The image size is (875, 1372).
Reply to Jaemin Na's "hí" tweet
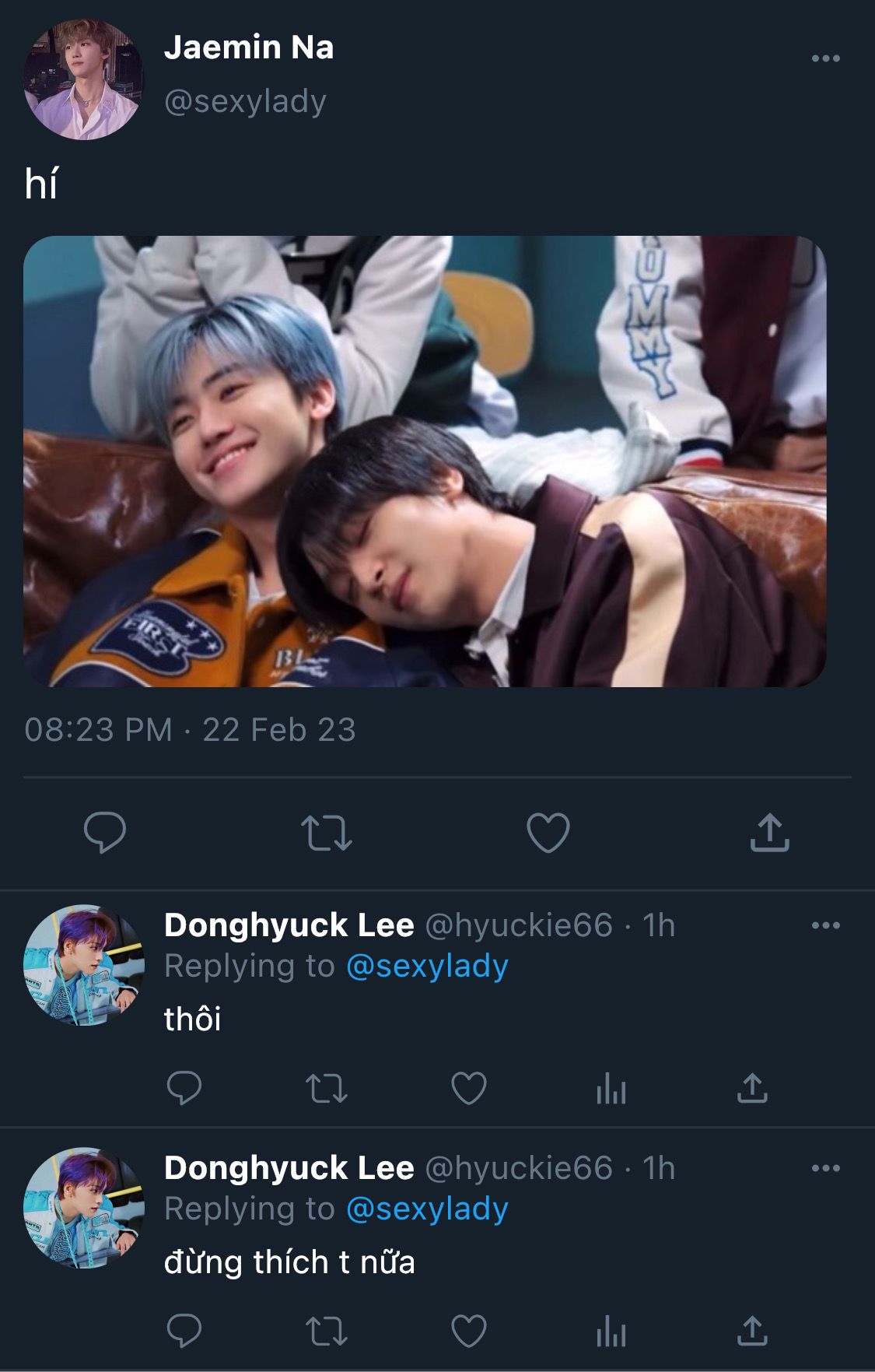[105, 832]
